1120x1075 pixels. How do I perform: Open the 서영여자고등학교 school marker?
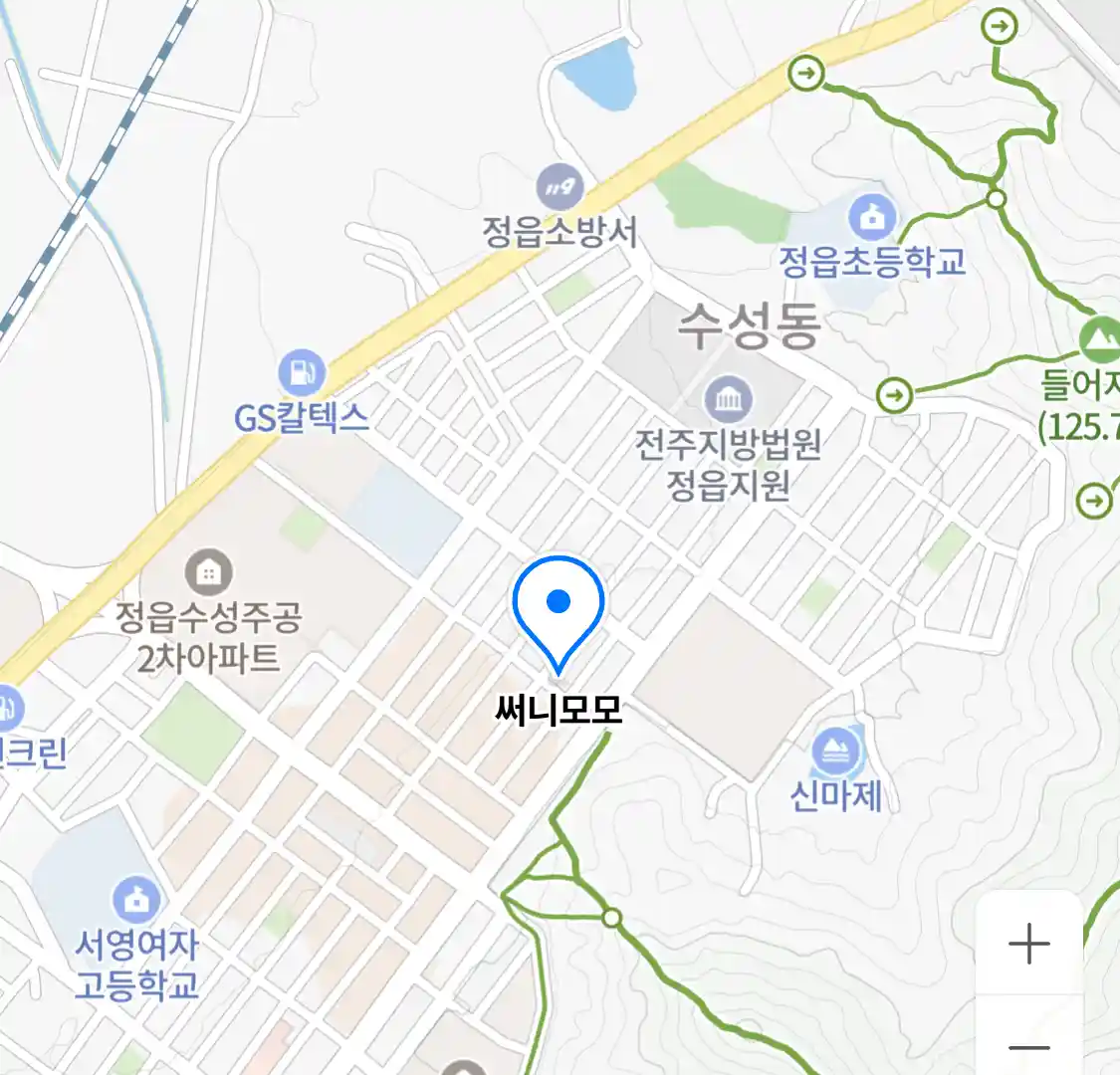pos(136,900)
